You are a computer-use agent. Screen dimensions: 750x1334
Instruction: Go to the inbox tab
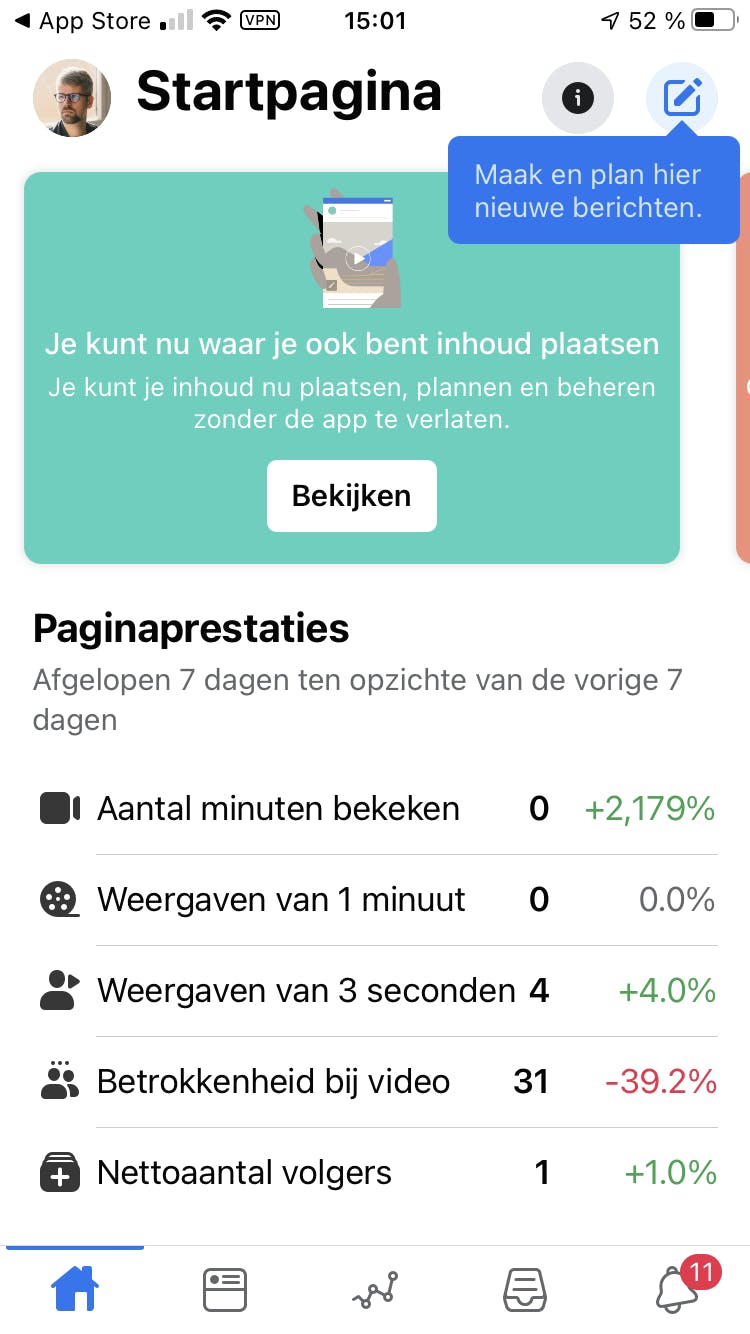tap(525, 1289)
